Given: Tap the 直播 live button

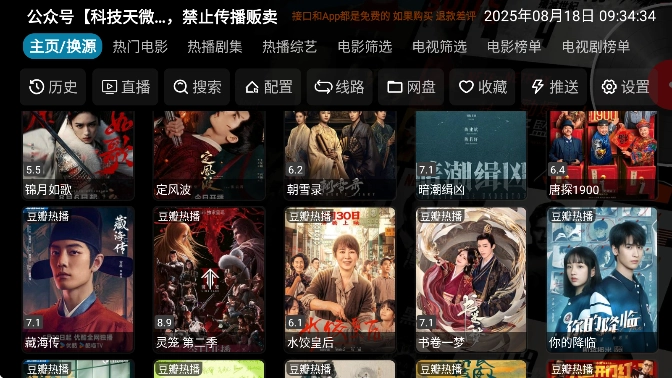Looking at the screenshot, I should [x=125, y=87].
